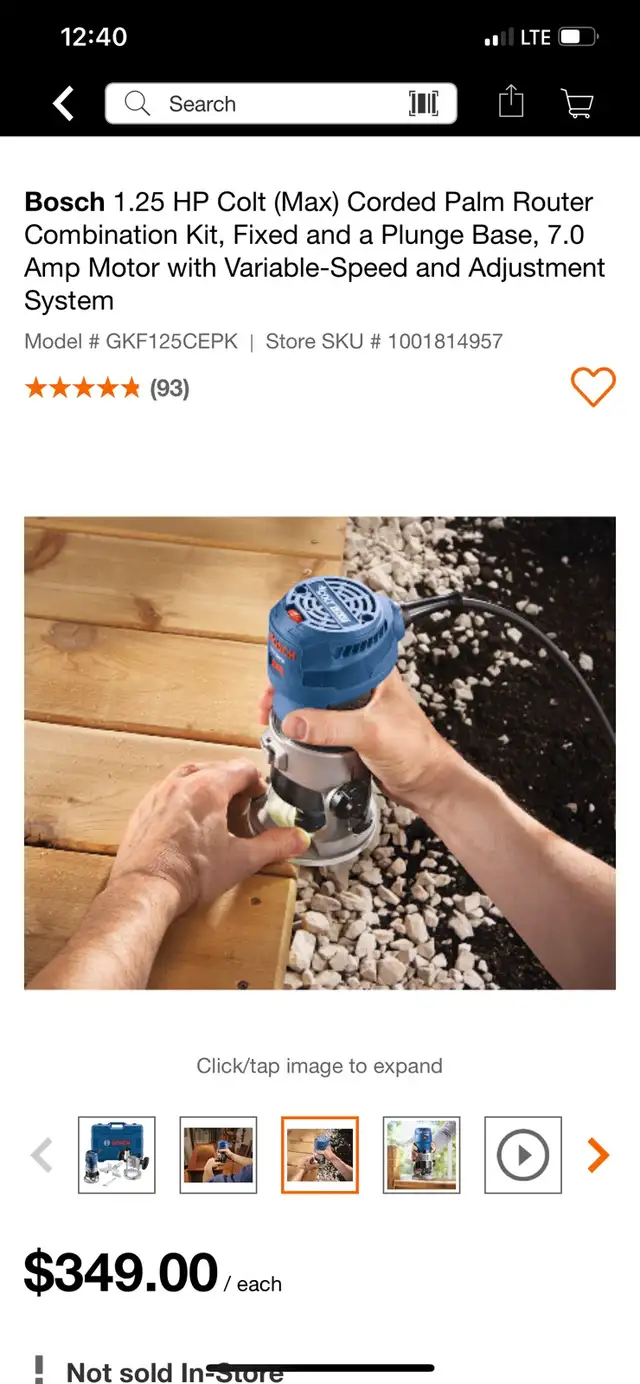Image resolution: width=640 pixels, height=1384 pixels.
Task: Expand the main product image
Action: tap(320, 753)
